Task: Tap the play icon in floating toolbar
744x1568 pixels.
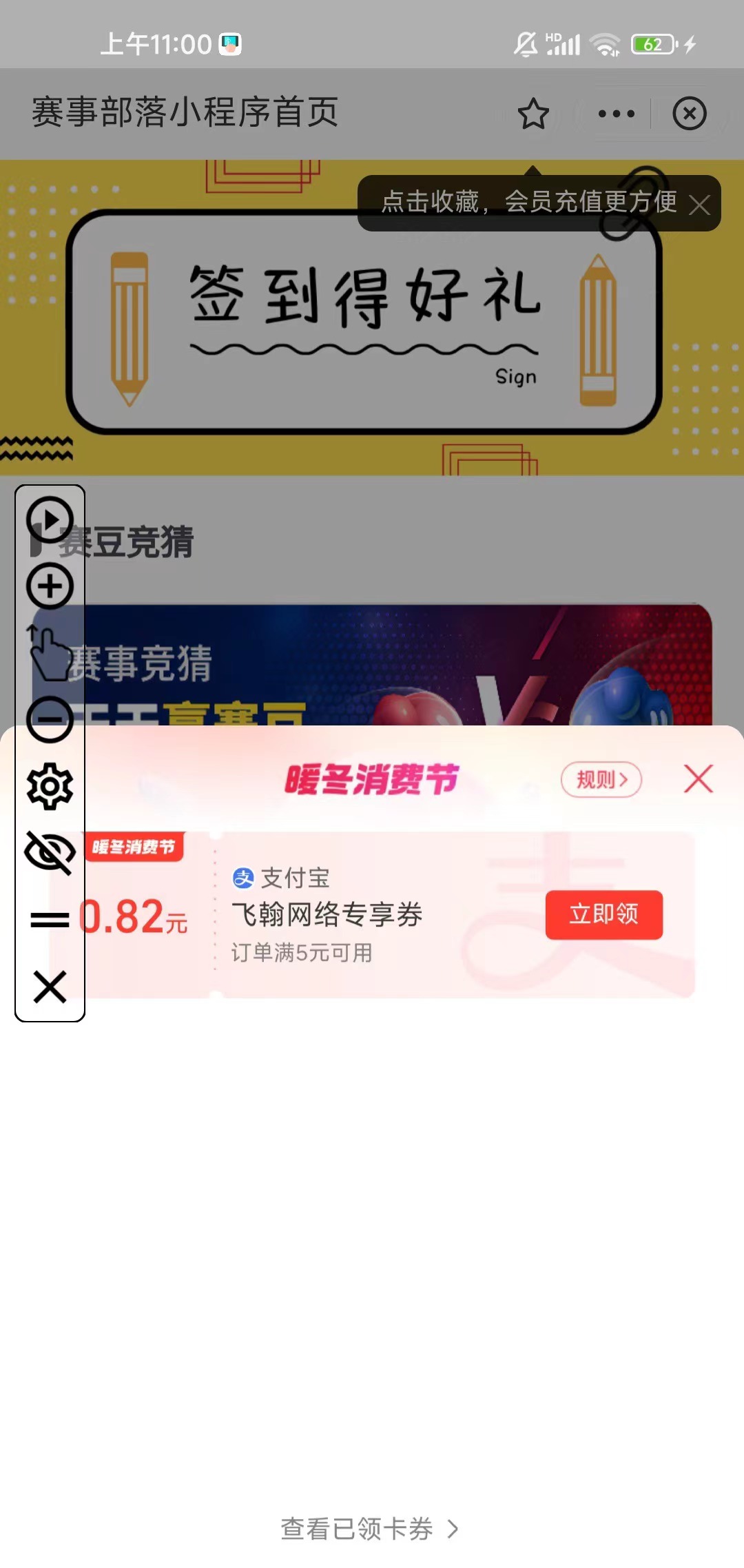Action: pyautogui.click(x=50, y=519)
